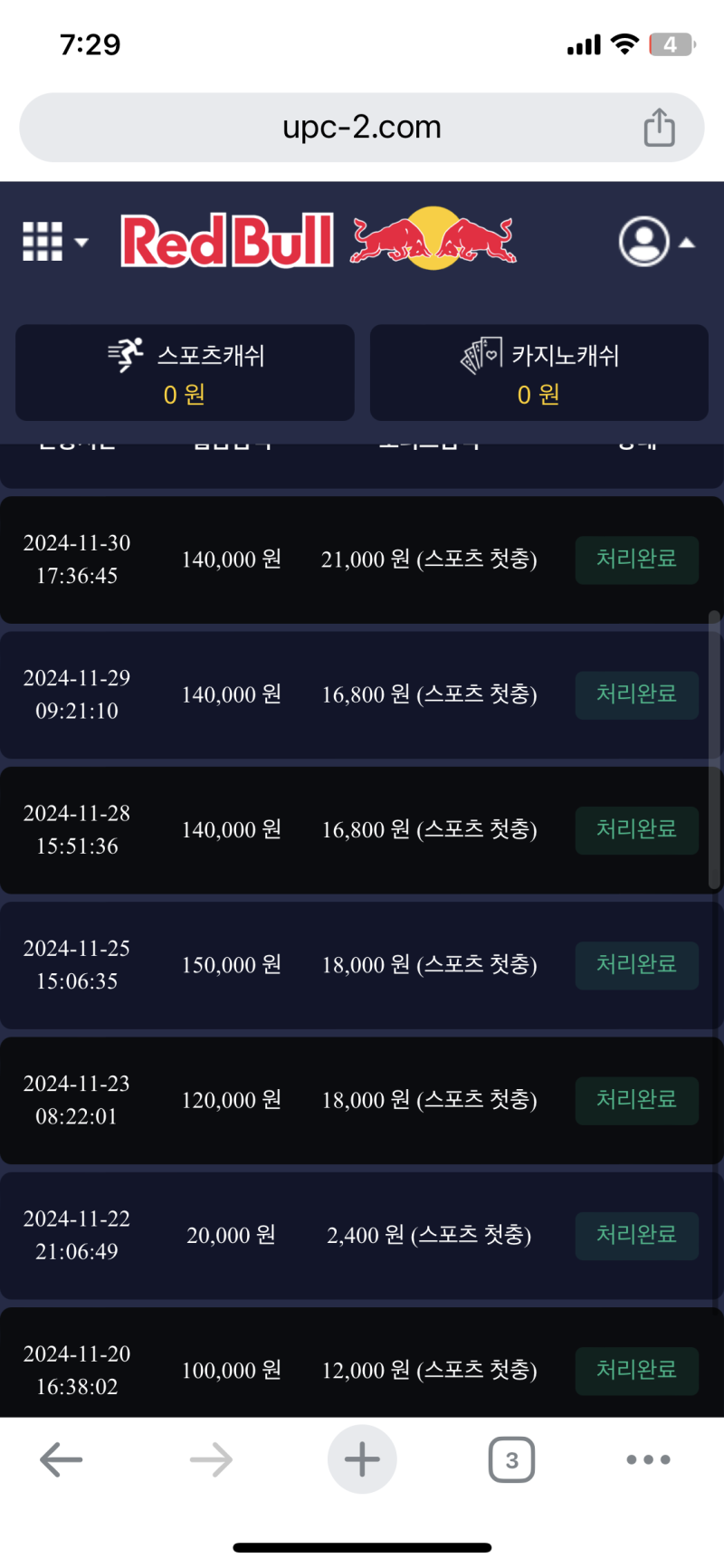Open the grid menu dropdown
Viewport: 724px width, 1568px height.
click(54, 242)
